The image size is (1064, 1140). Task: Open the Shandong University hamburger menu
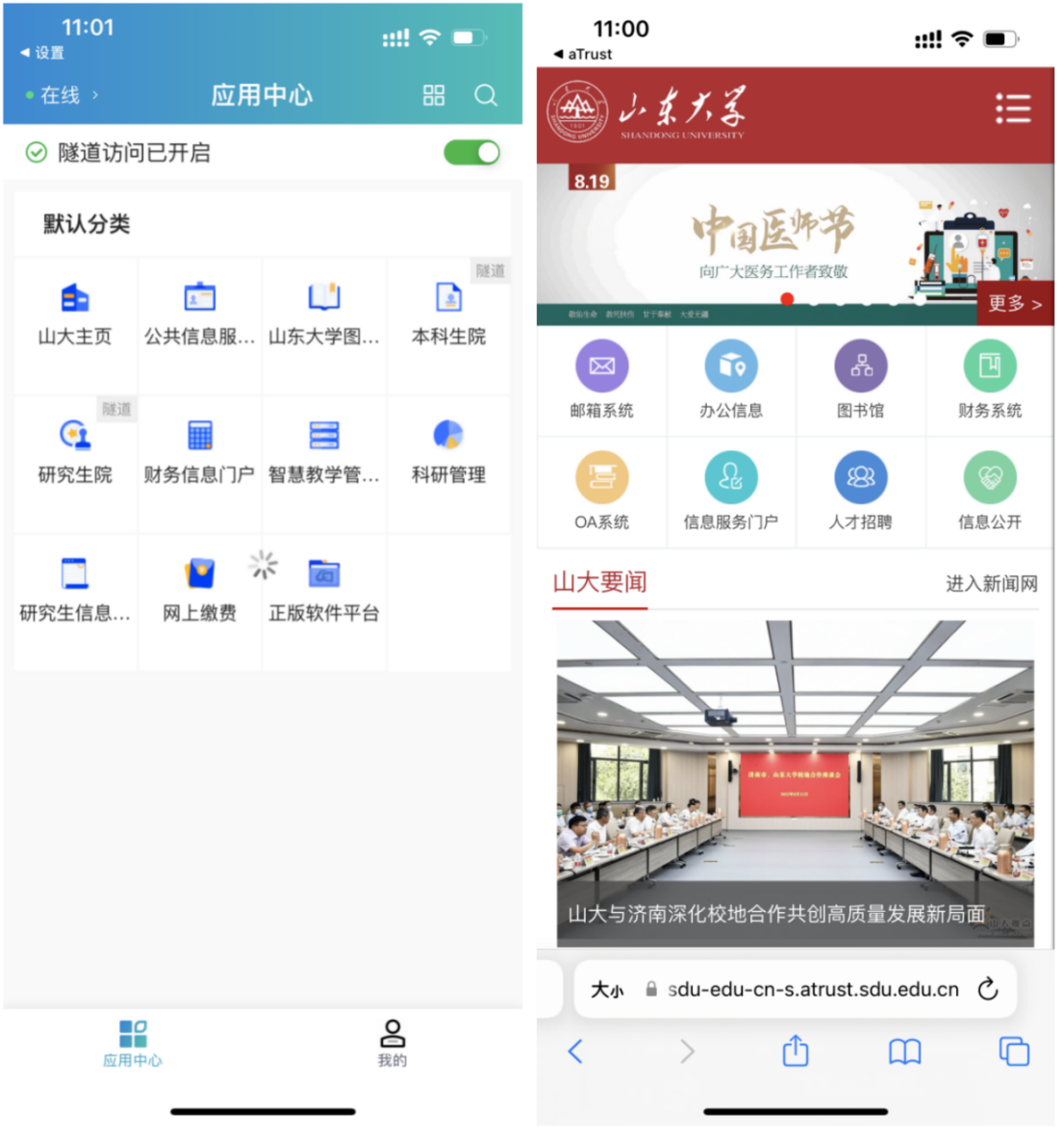point(1012,109)
